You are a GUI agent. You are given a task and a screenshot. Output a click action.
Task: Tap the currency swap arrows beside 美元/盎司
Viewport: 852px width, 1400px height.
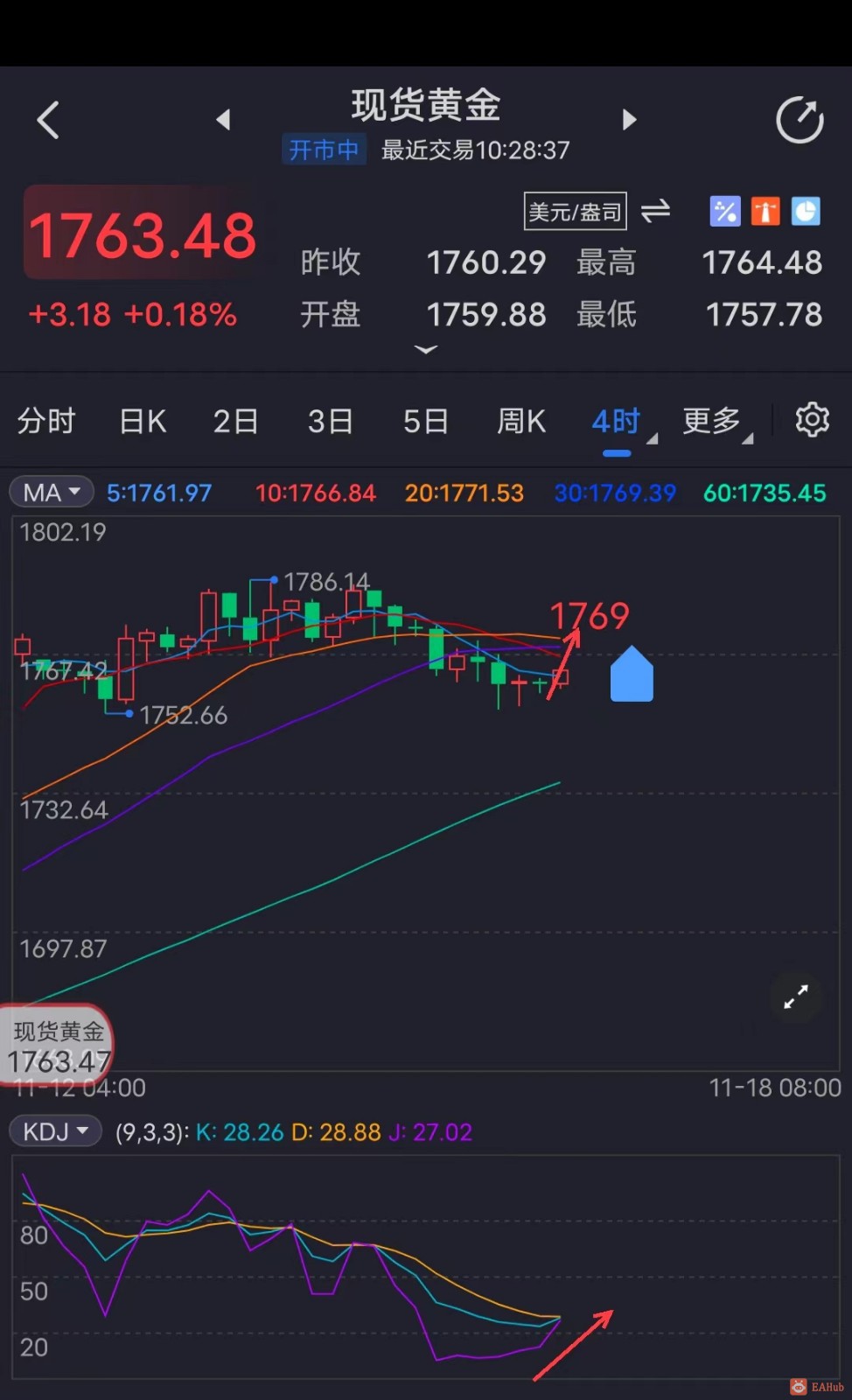coord(656,211)
